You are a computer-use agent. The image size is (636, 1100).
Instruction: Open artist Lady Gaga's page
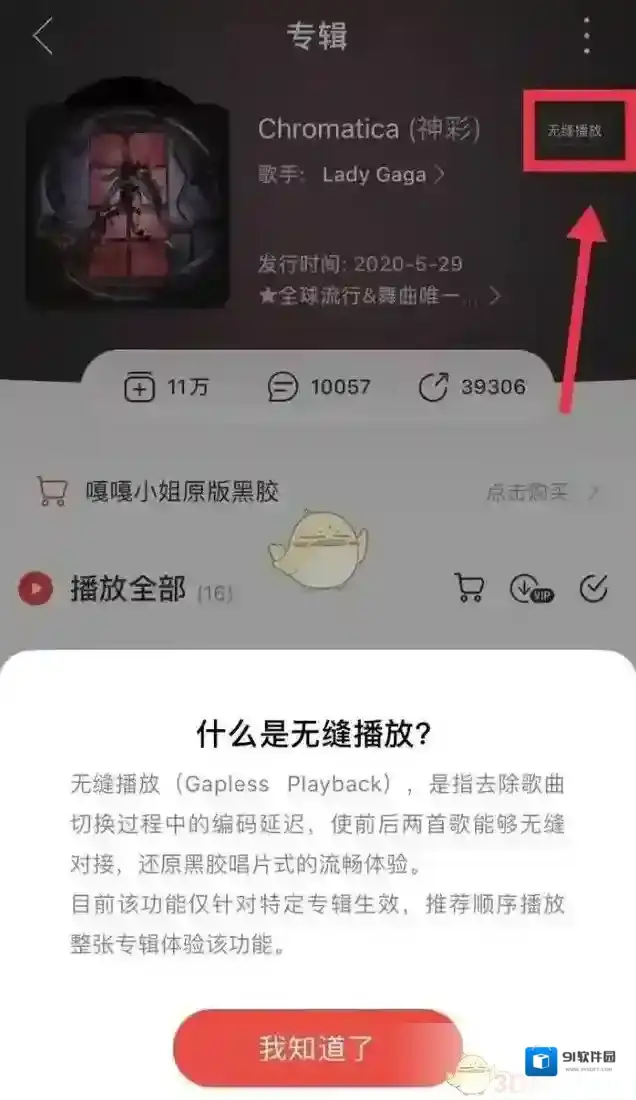tap(382, 175)
